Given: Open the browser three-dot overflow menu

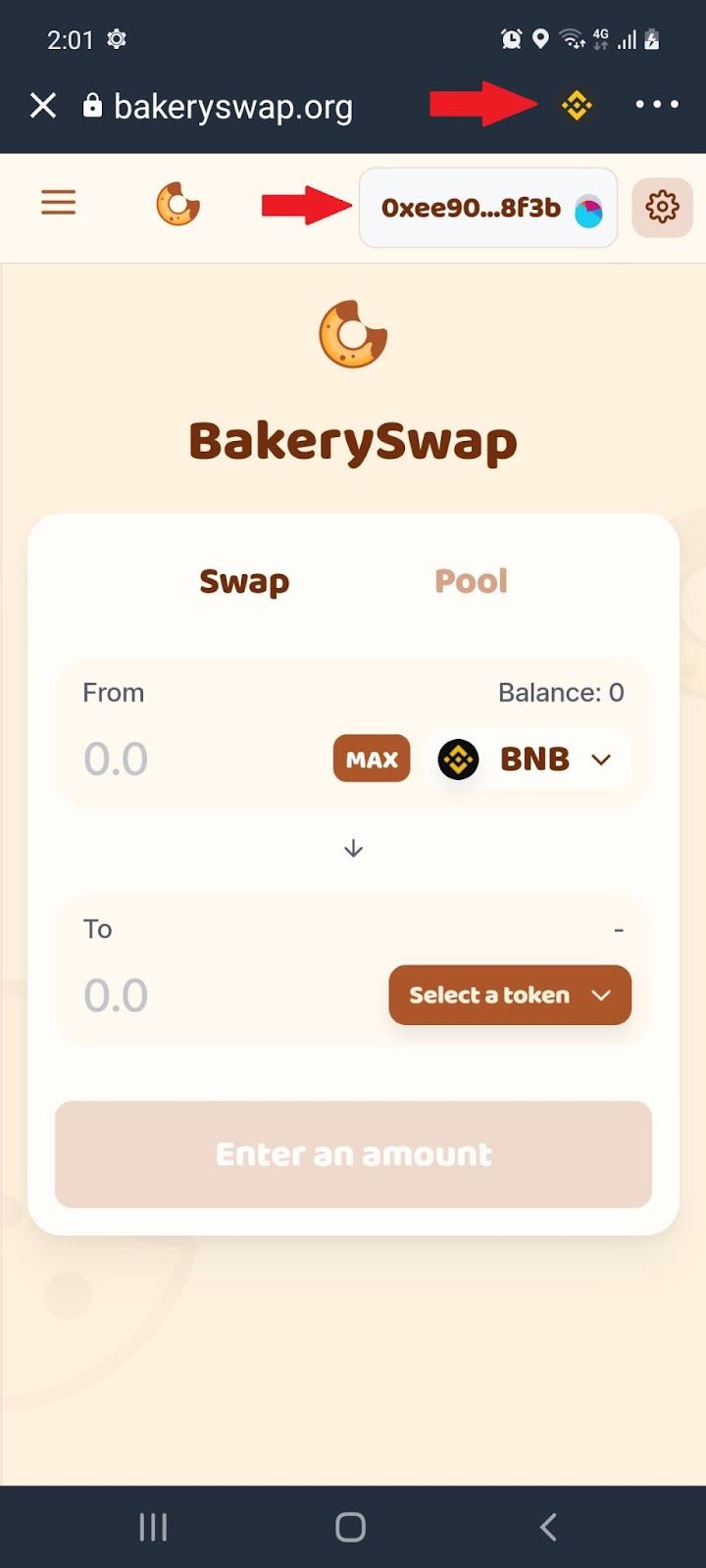Looking at the screenshot, I should pyautogui.click(x=656, y=105).
